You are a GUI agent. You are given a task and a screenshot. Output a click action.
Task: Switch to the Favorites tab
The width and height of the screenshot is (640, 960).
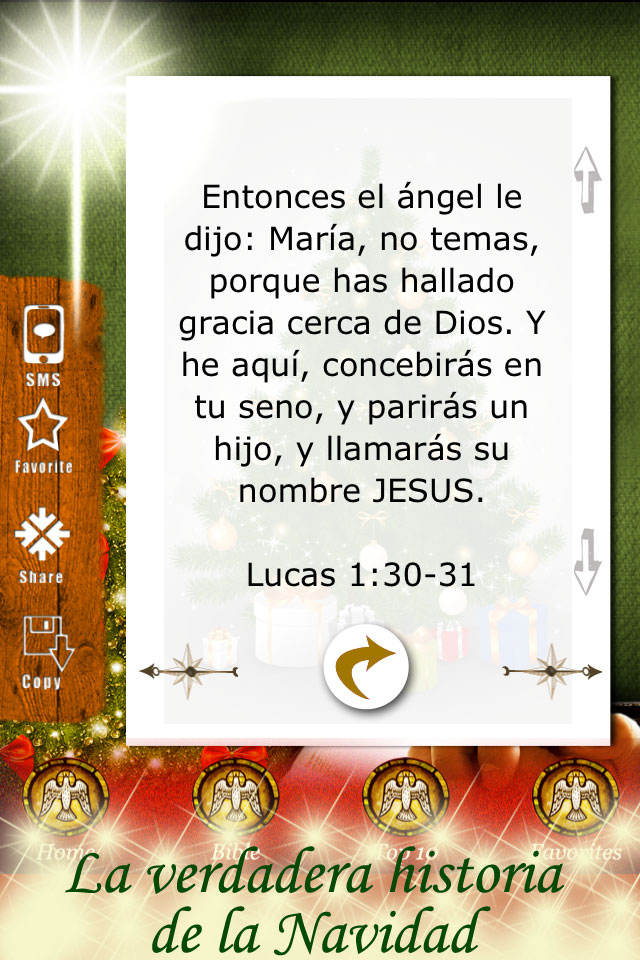[575, 805]
